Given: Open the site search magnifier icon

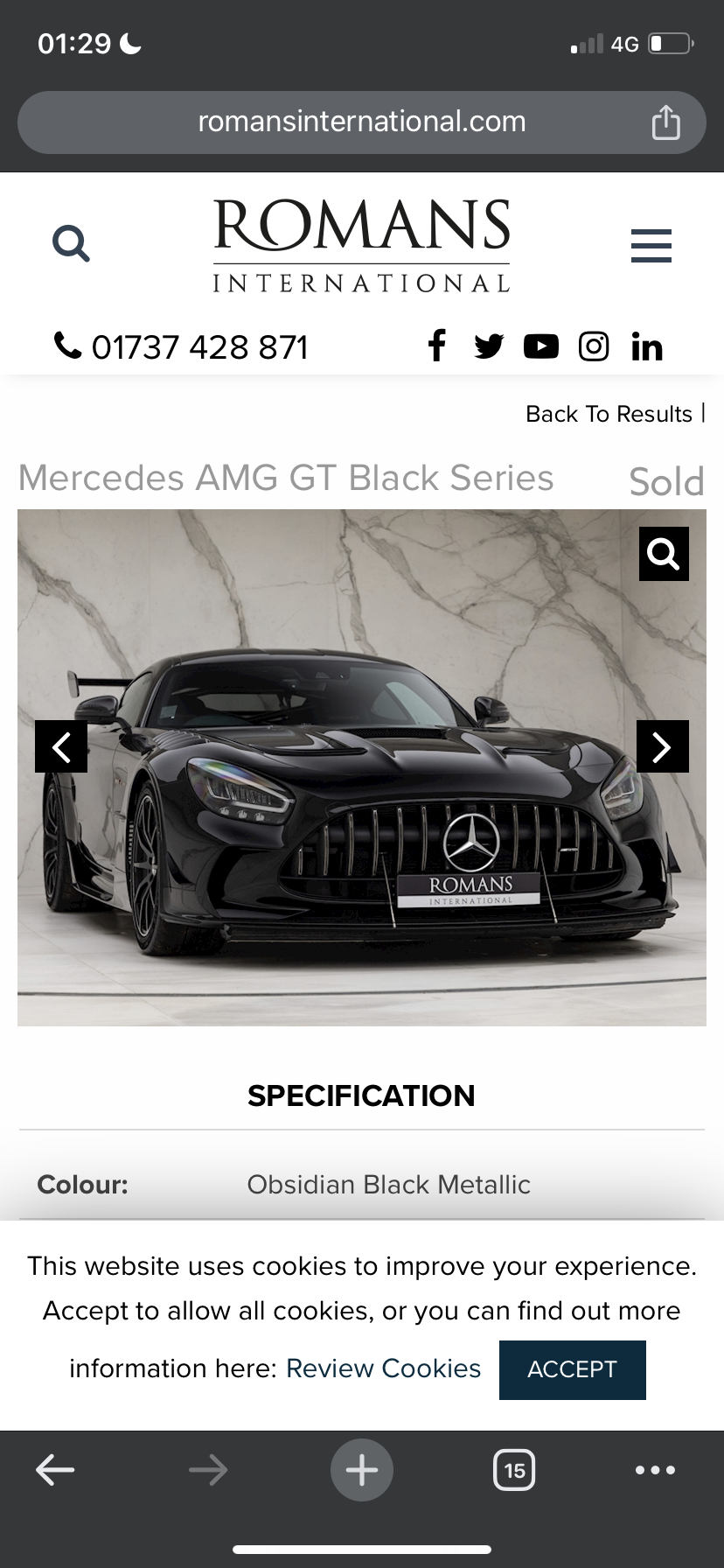Looking at the screenshot, I should click(71, 243).
